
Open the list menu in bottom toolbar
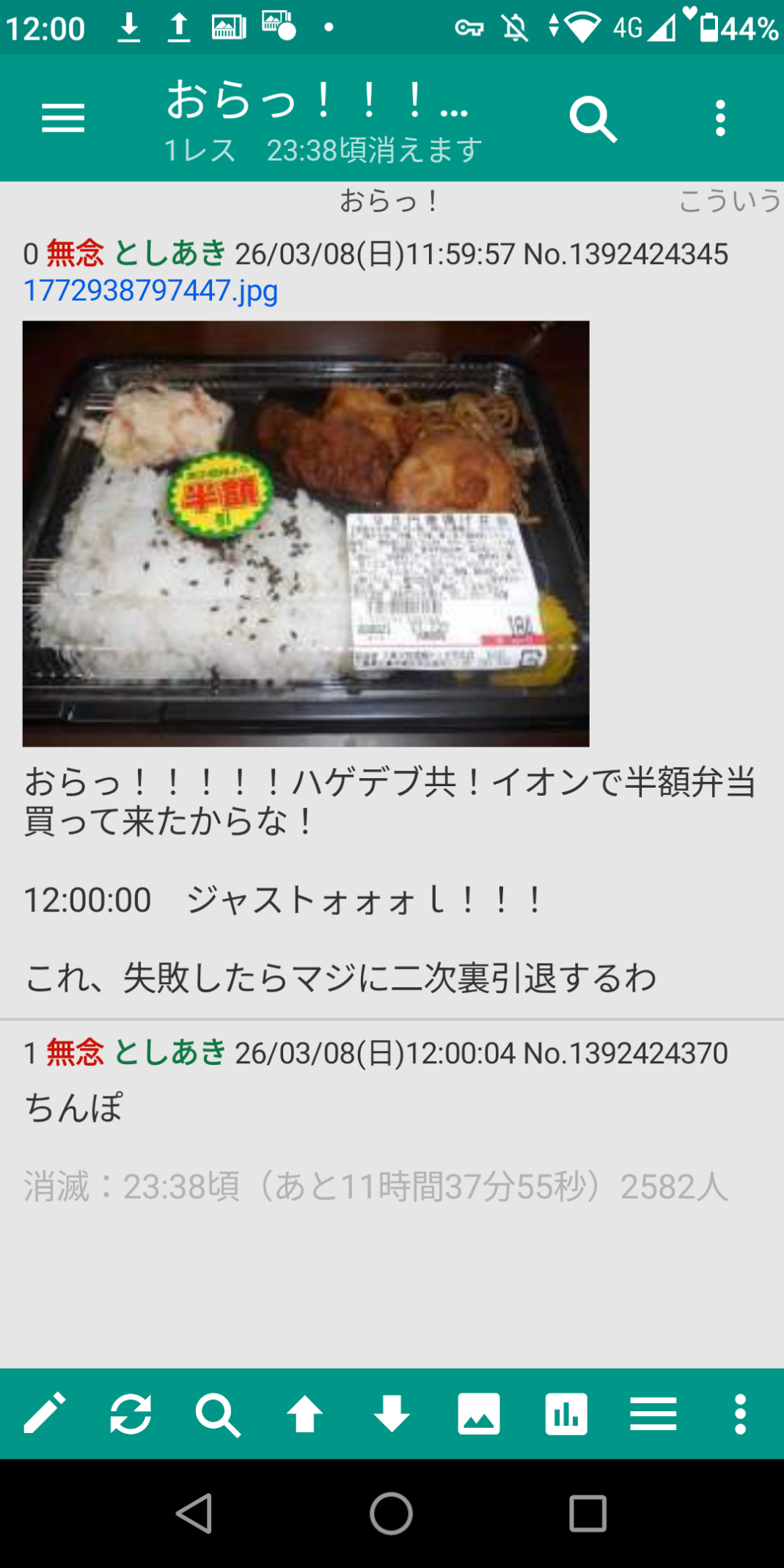653,1413
